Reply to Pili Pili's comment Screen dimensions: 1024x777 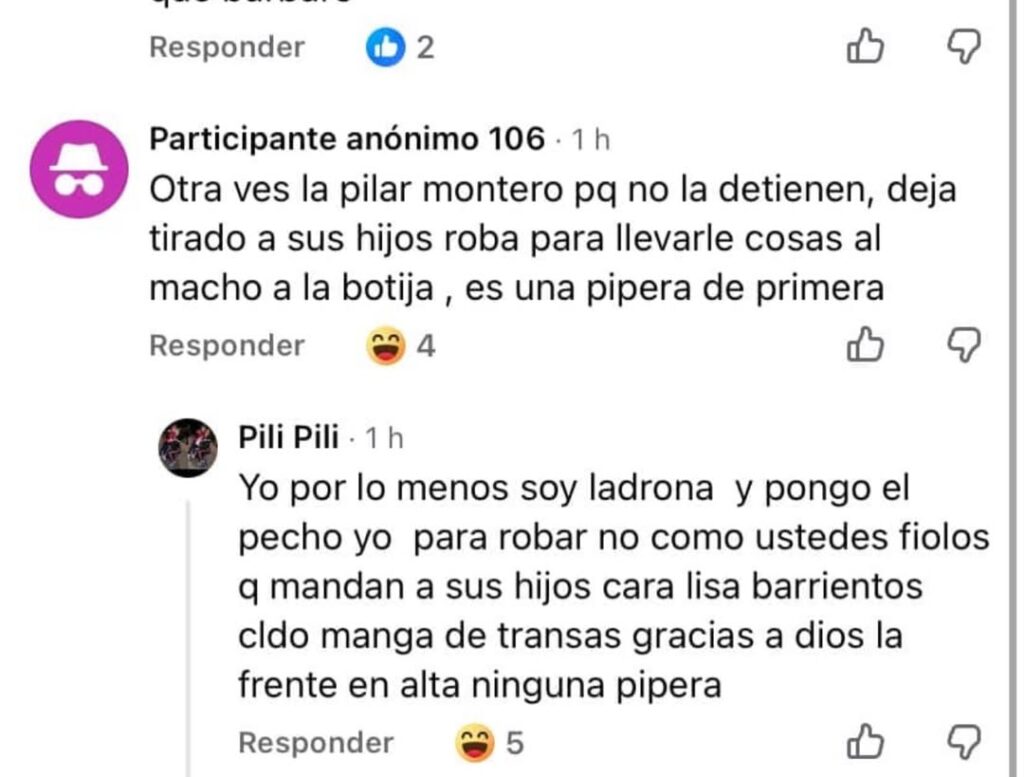pos(315,743)
